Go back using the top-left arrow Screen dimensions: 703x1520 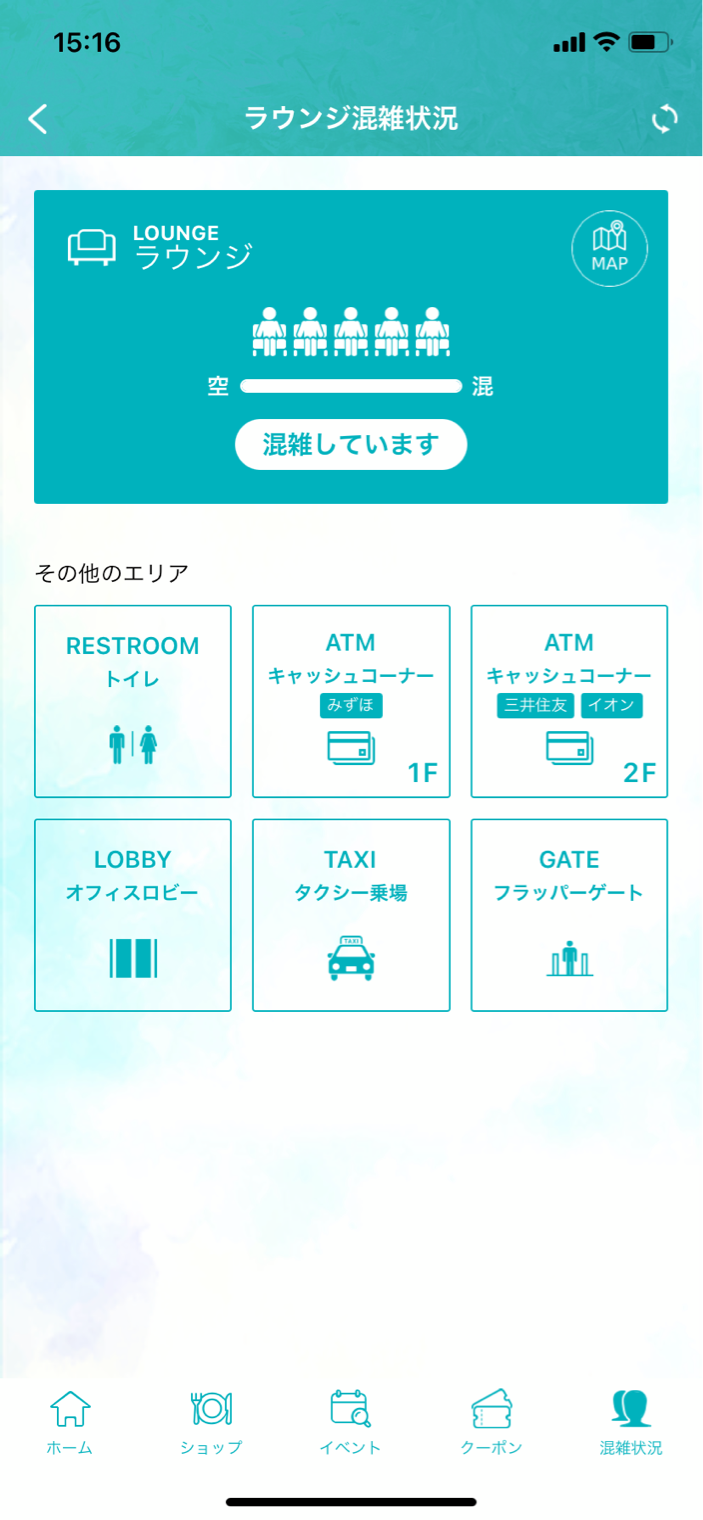[x=38, y=119]
